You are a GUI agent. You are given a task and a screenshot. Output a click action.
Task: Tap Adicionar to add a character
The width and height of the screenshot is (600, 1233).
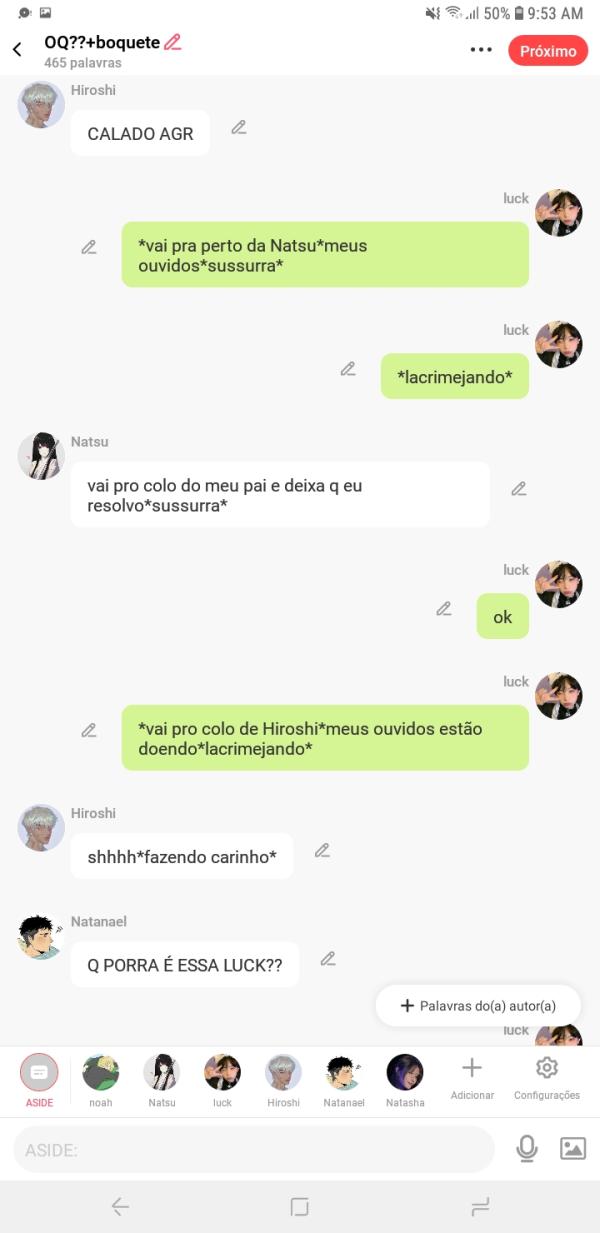(x=472, y=1078)
